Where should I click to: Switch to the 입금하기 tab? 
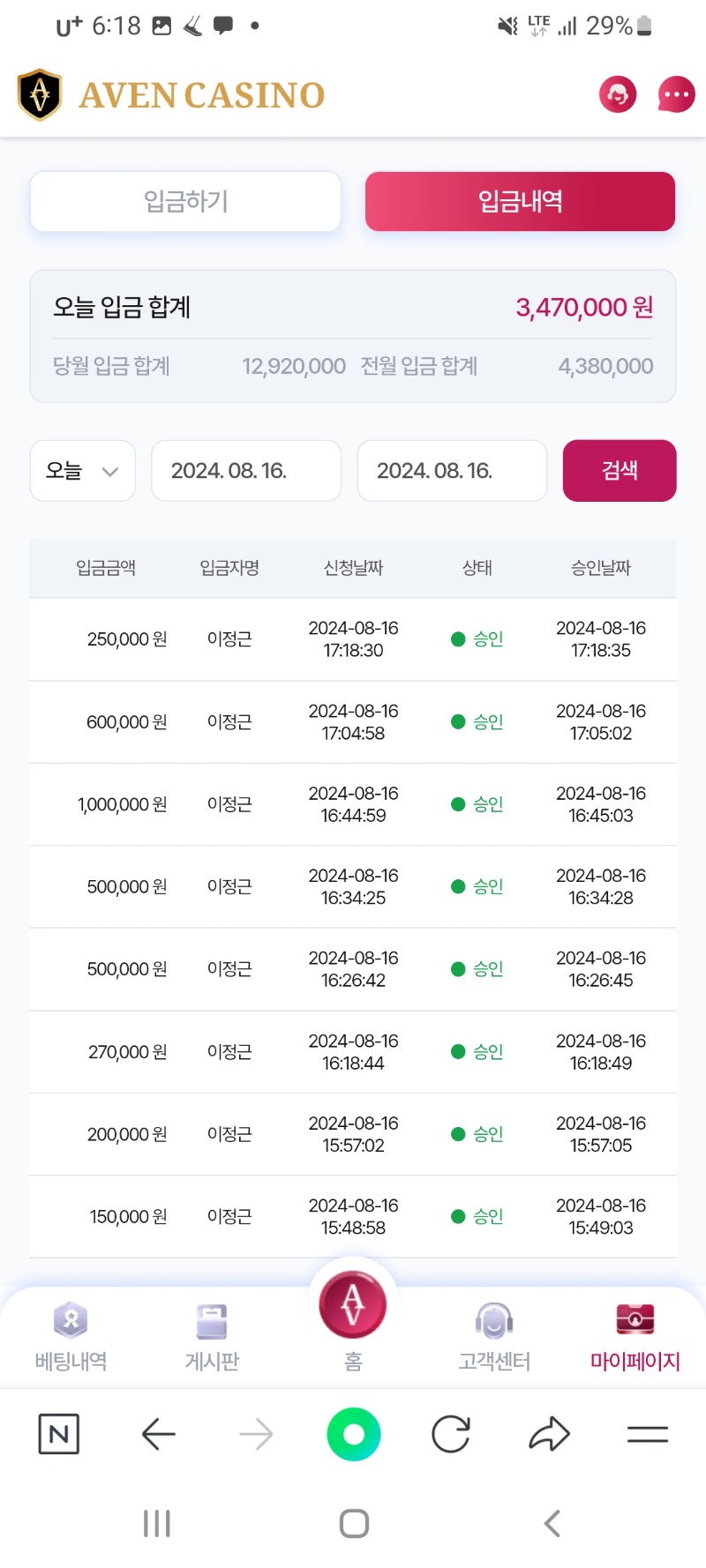[185, 202]
